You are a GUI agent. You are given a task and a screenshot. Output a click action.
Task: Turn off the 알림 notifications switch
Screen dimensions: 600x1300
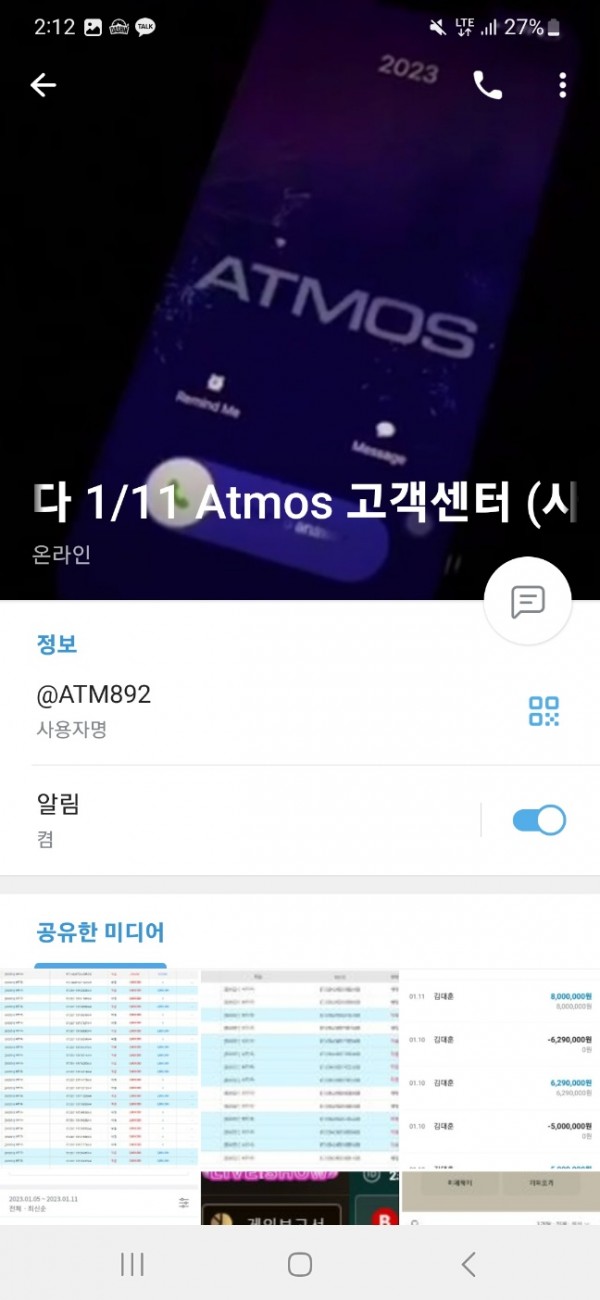(x=539, y=820)
